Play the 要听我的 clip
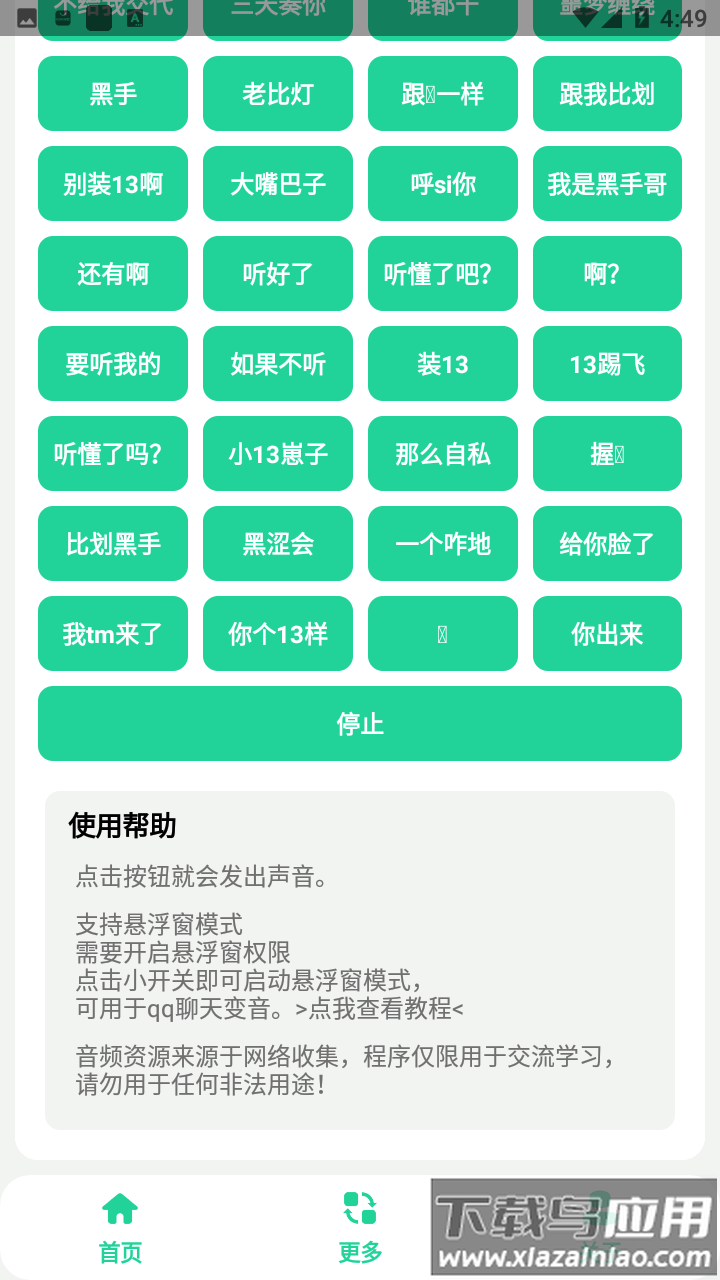The image size is (720, 1280). point(113,364)
